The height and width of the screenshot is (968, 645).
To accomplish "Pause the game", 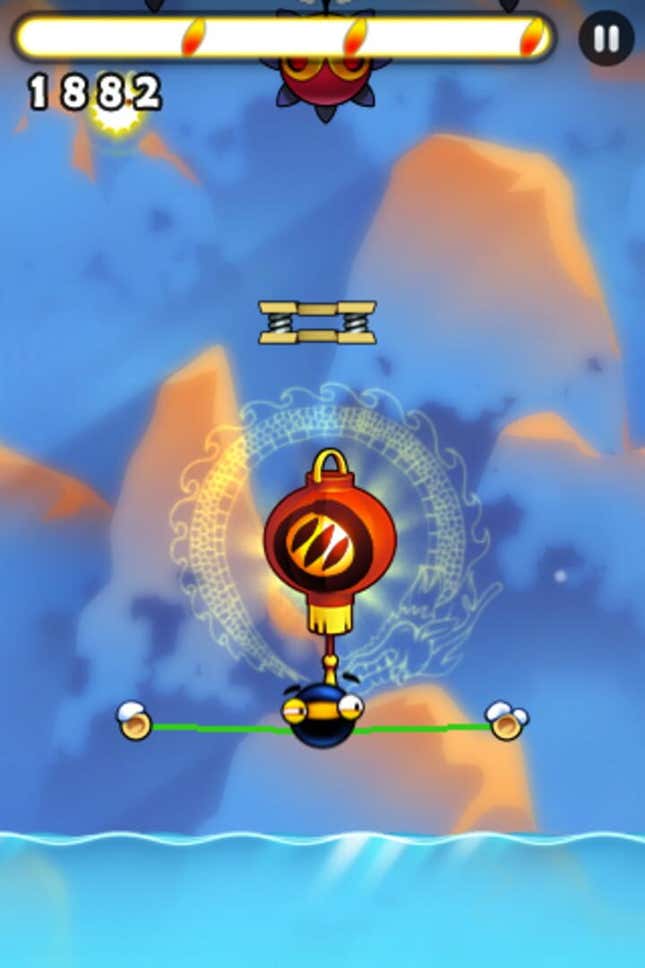I will (606, 39).
